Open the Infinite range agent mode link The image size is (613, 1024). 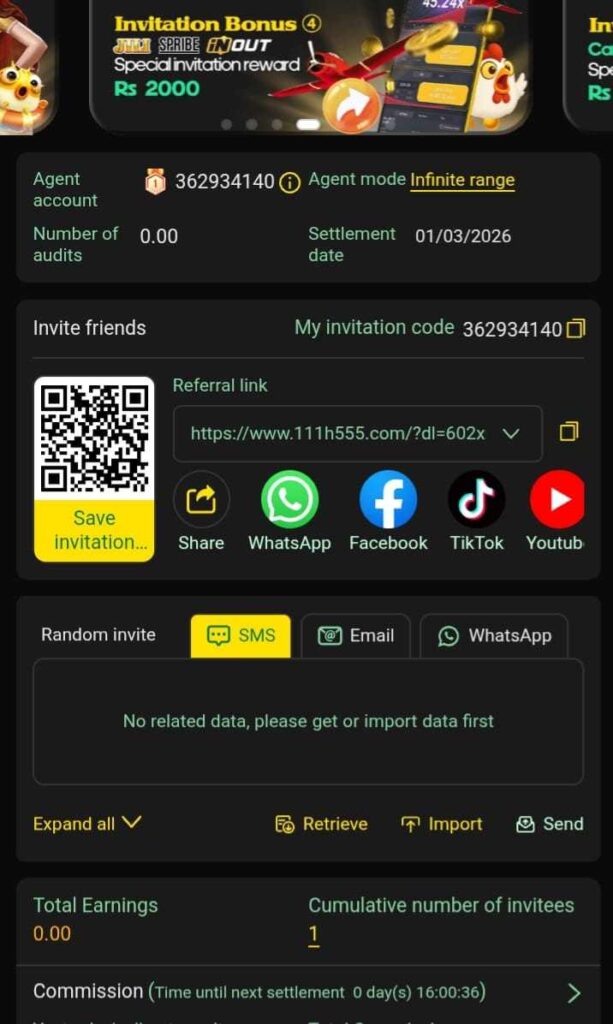coord(462,180)
